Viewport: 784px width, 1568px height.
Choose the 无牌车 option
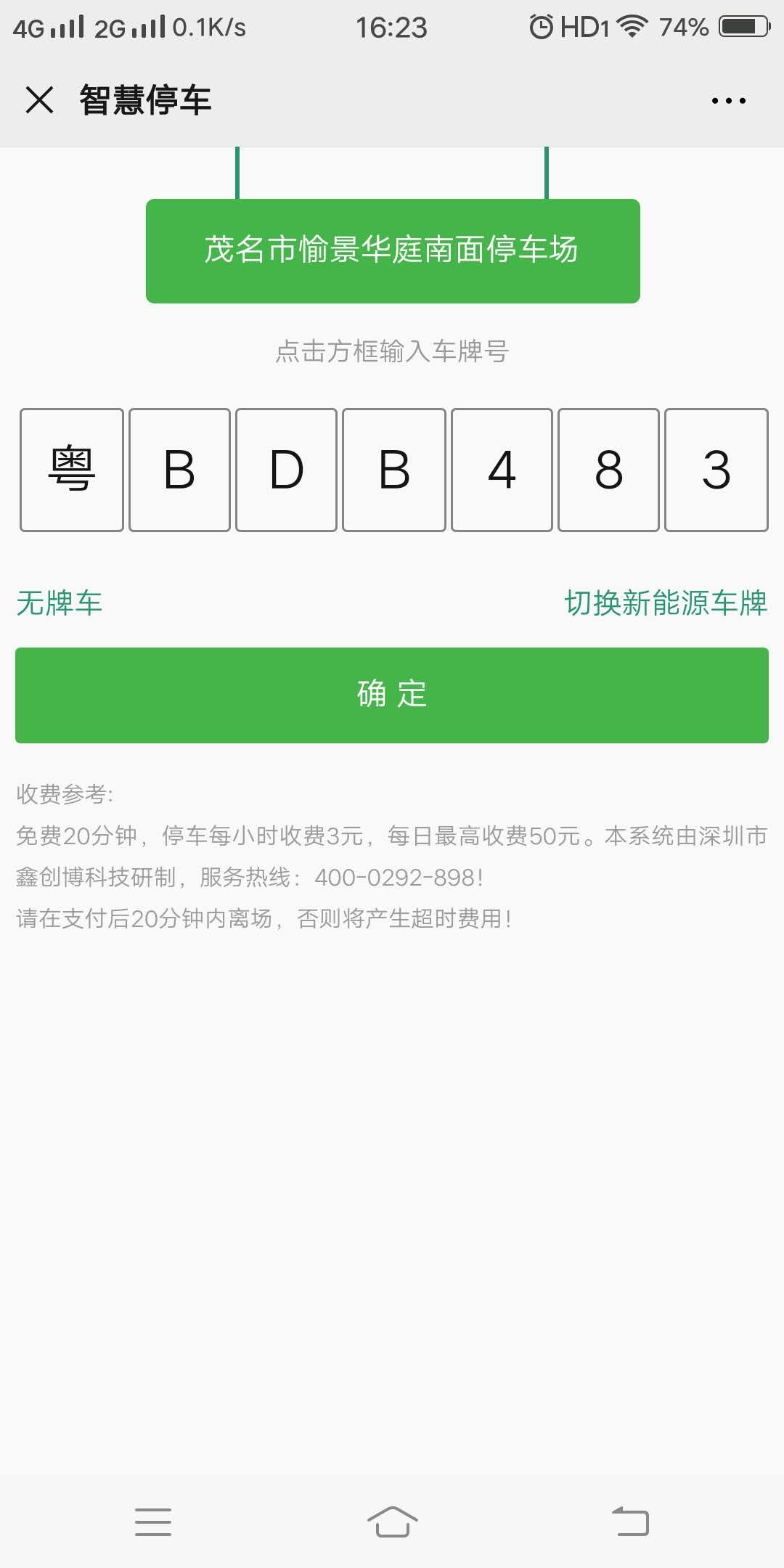coord(60,603)
